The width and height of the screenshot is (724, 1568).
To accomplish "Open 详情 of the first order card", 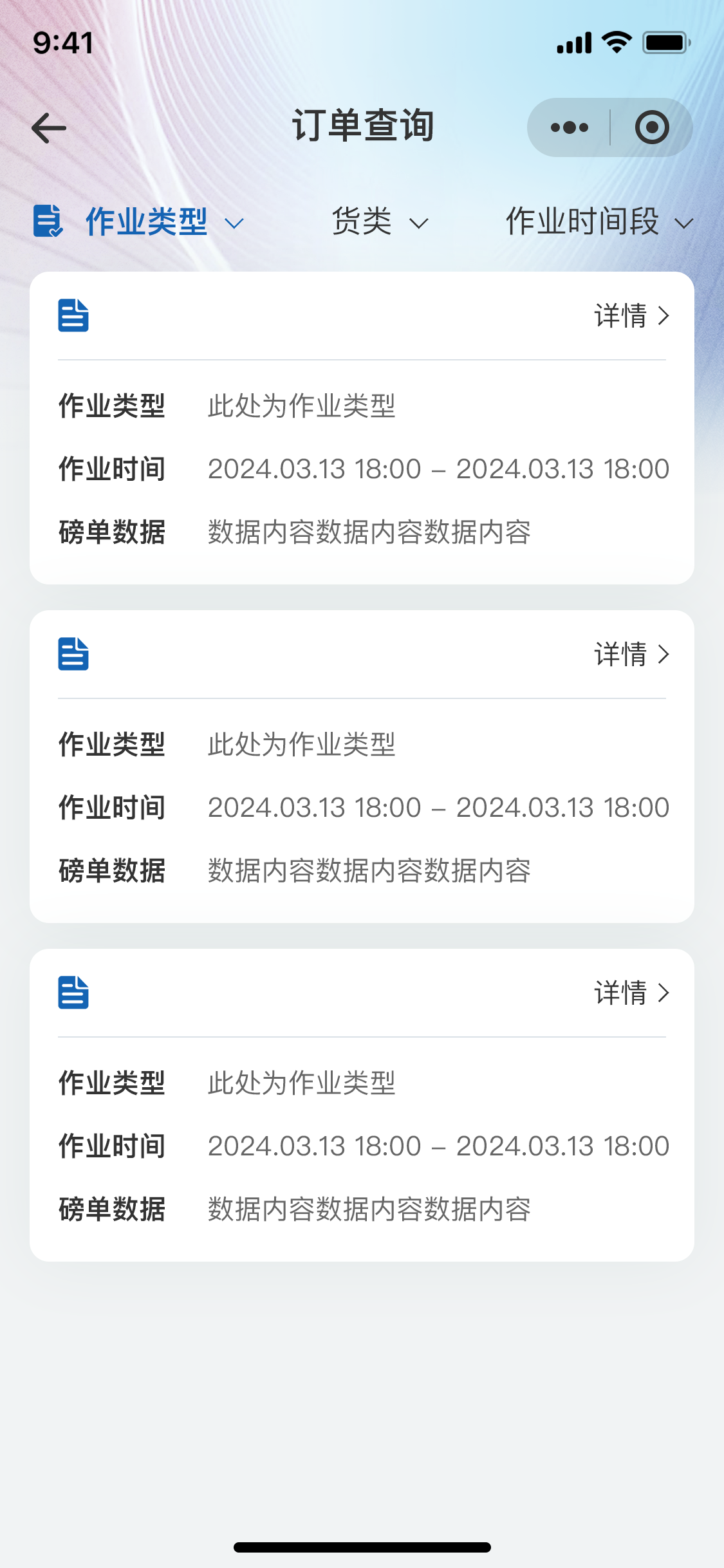I will [x=631, y=316].
